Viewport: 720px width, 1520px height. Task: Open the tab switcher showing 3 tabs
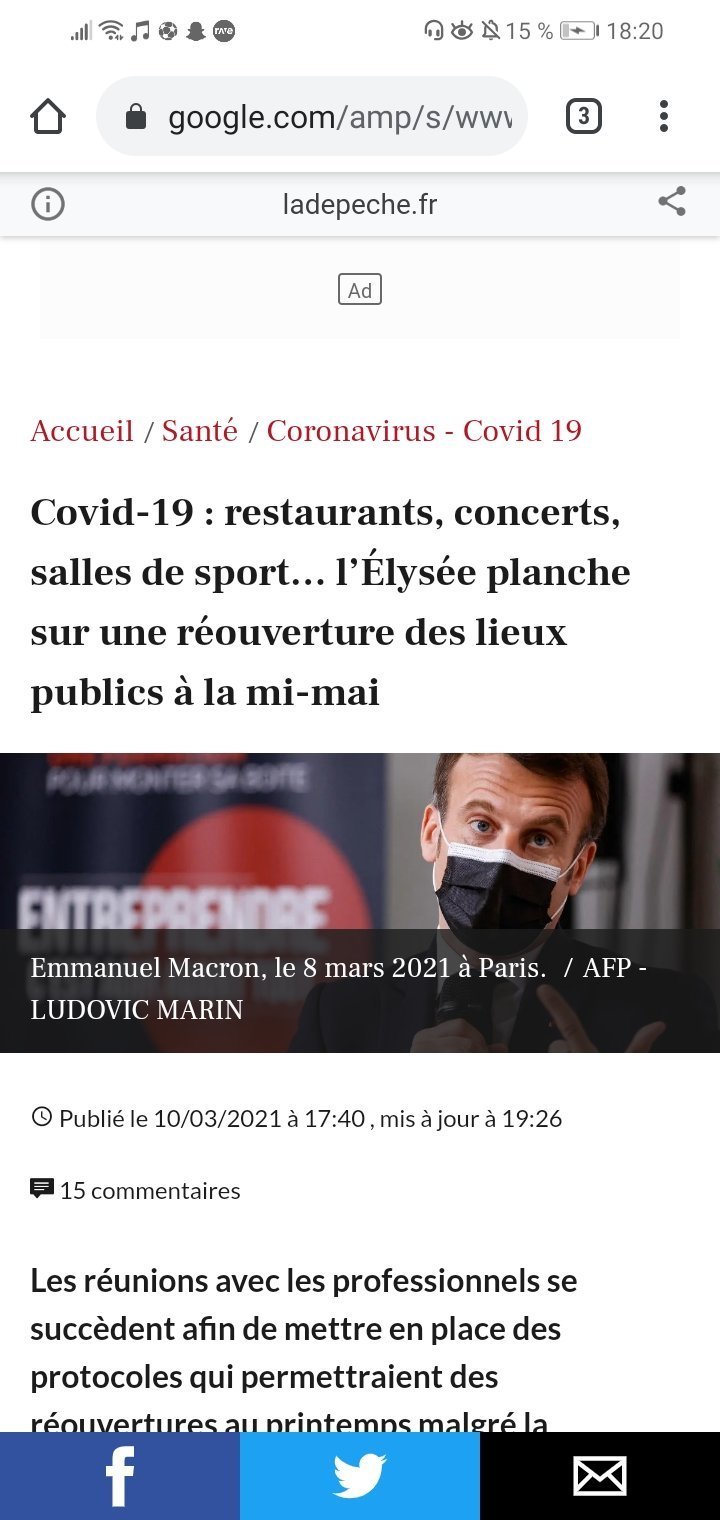coord(584,117)
